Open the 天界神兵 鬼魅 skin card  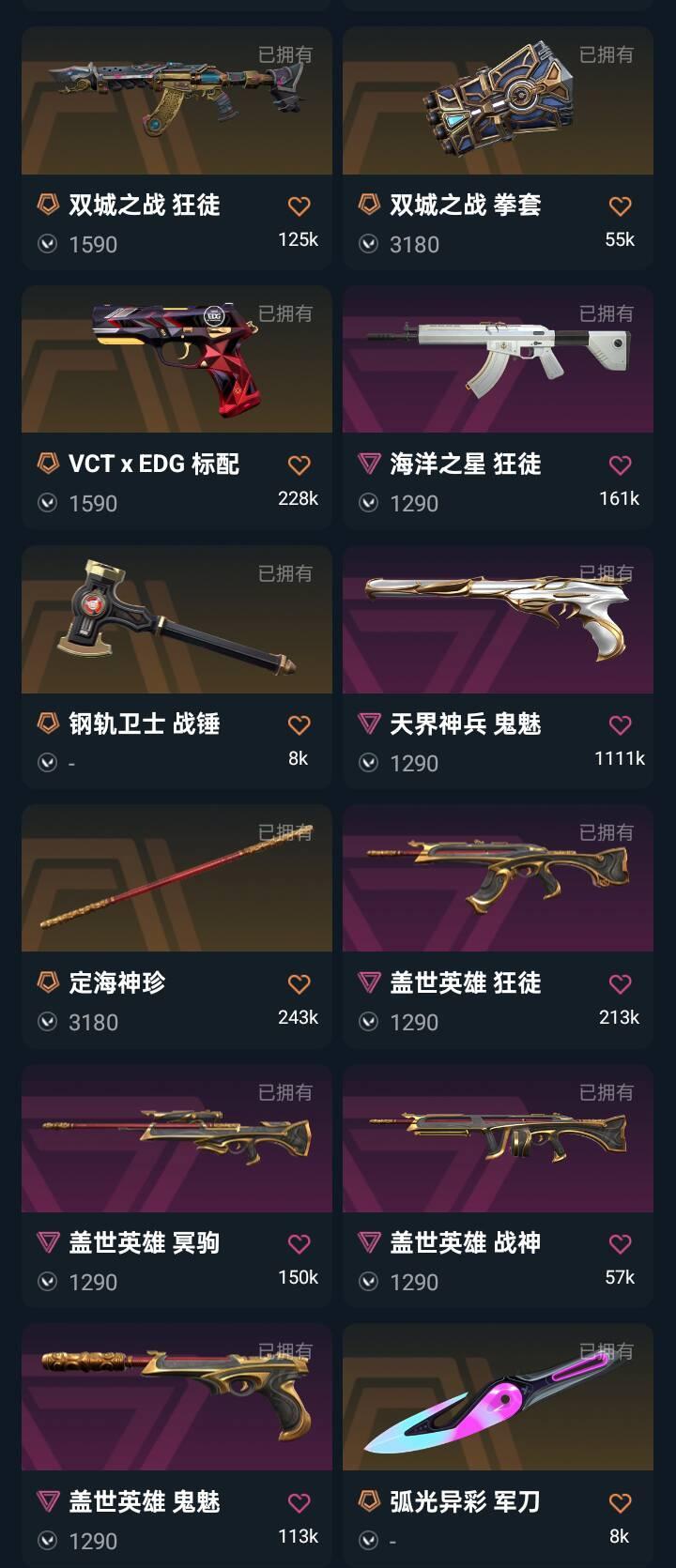tap(498, 620)
